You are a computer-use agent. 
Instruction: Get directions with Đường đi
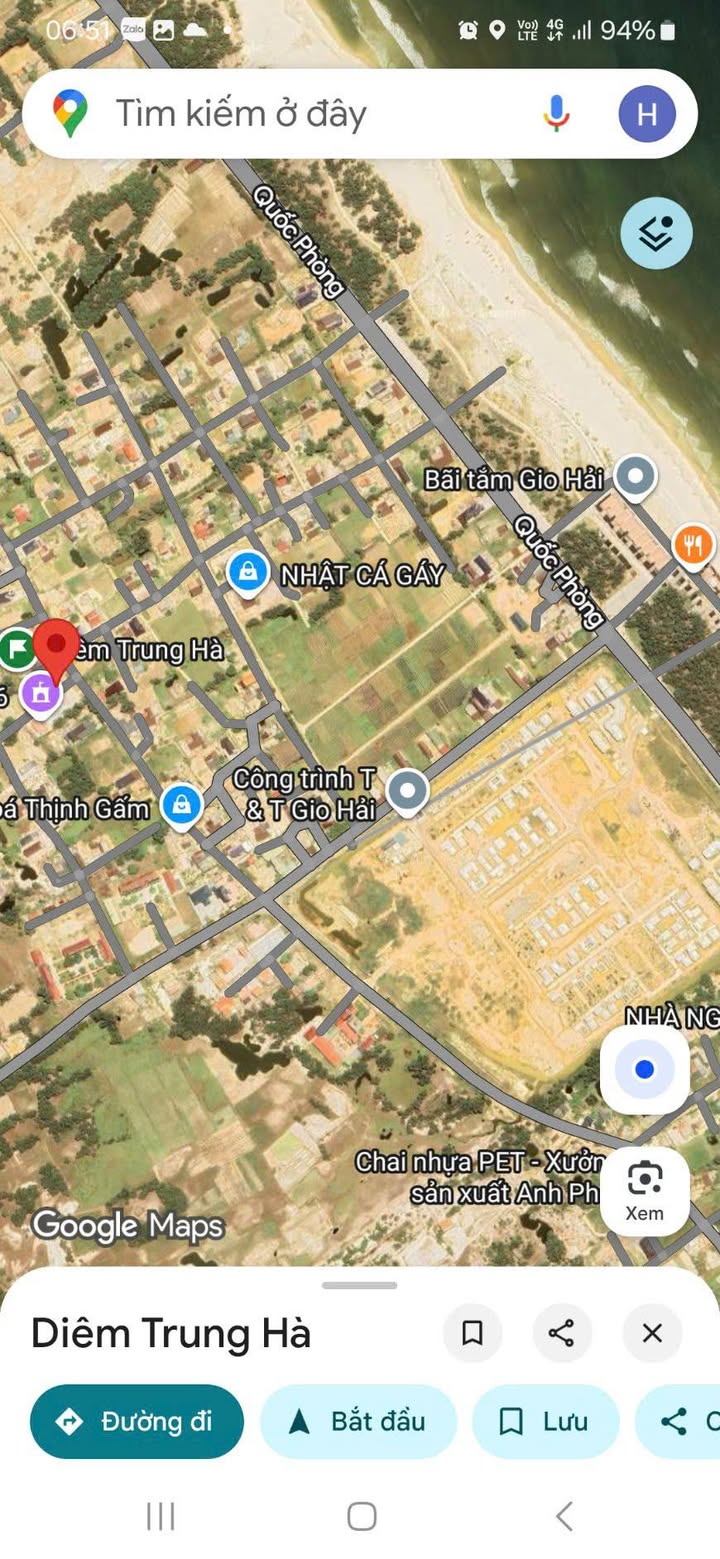[x=137, y=1421]
